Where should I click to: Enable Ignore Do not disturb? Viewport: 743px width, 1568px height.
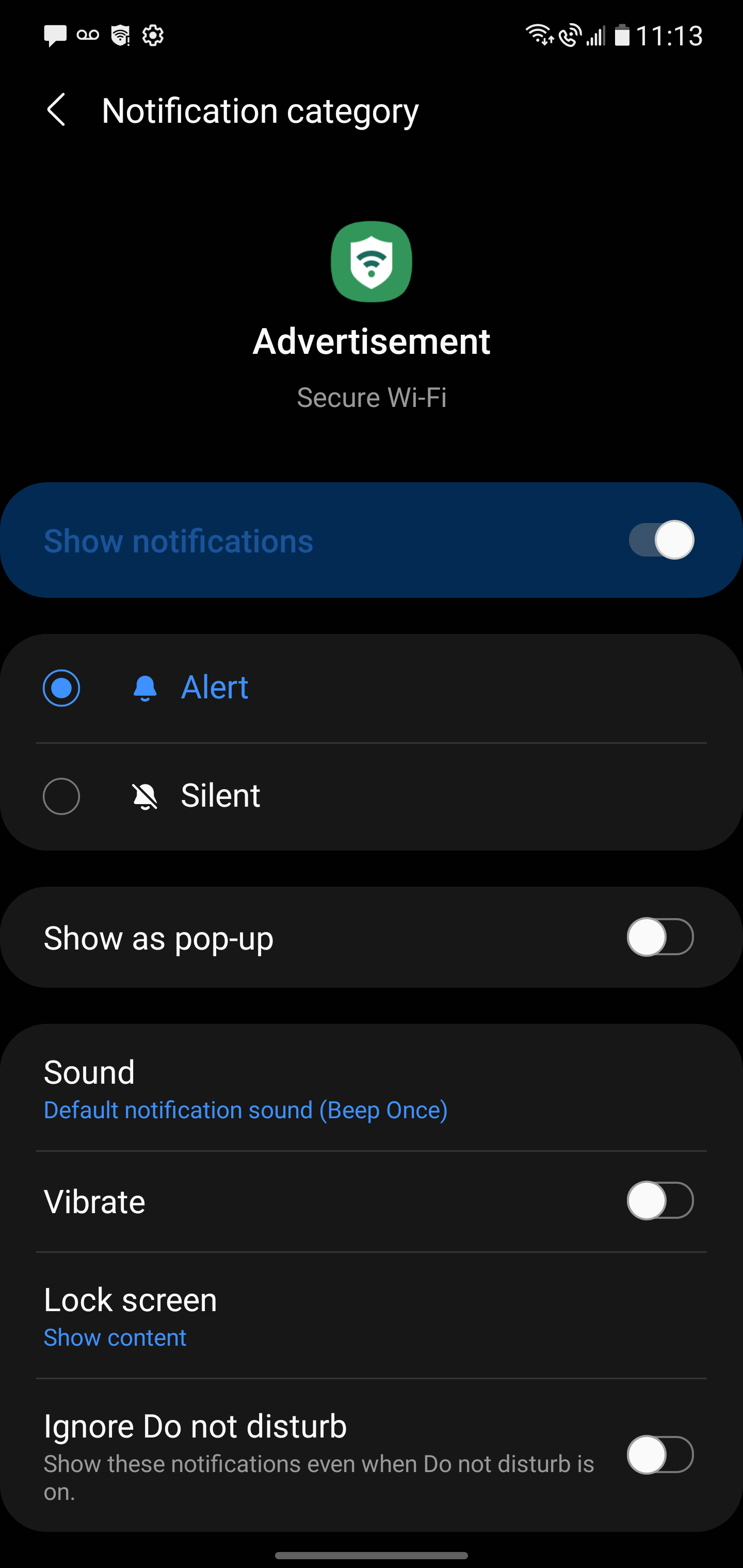click(660, 1455)
